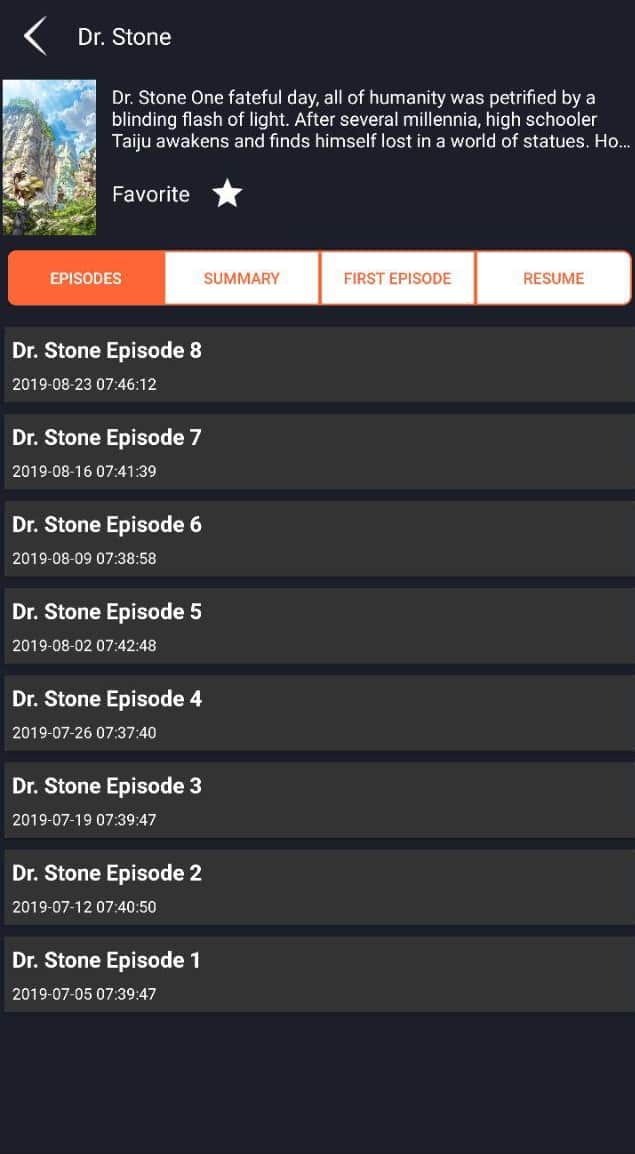635x1154 pixels.
Task: Choose Dr. Stone Episode 2
Action: 318,887
